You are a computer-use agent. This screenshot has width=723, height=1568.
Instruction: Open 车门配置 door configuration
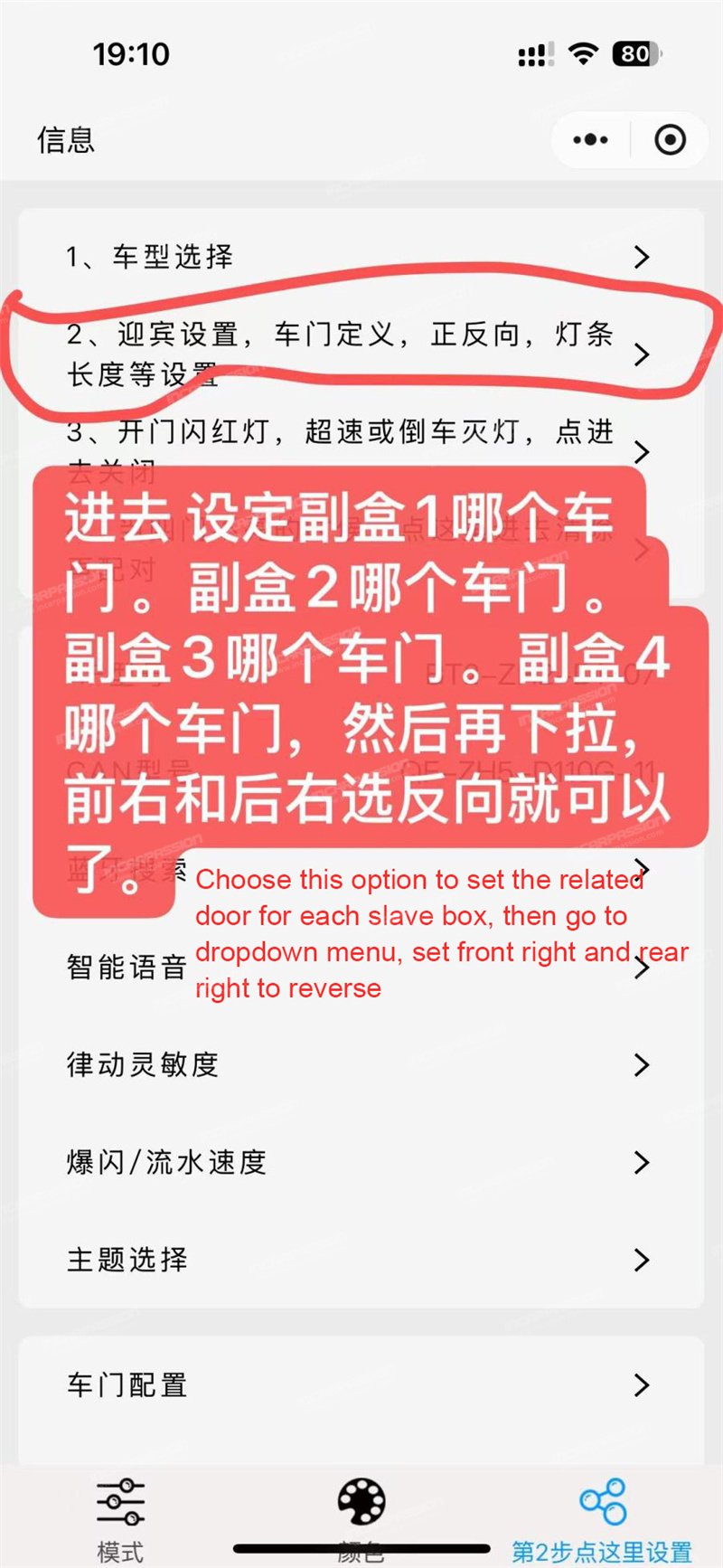(360, 1384)
